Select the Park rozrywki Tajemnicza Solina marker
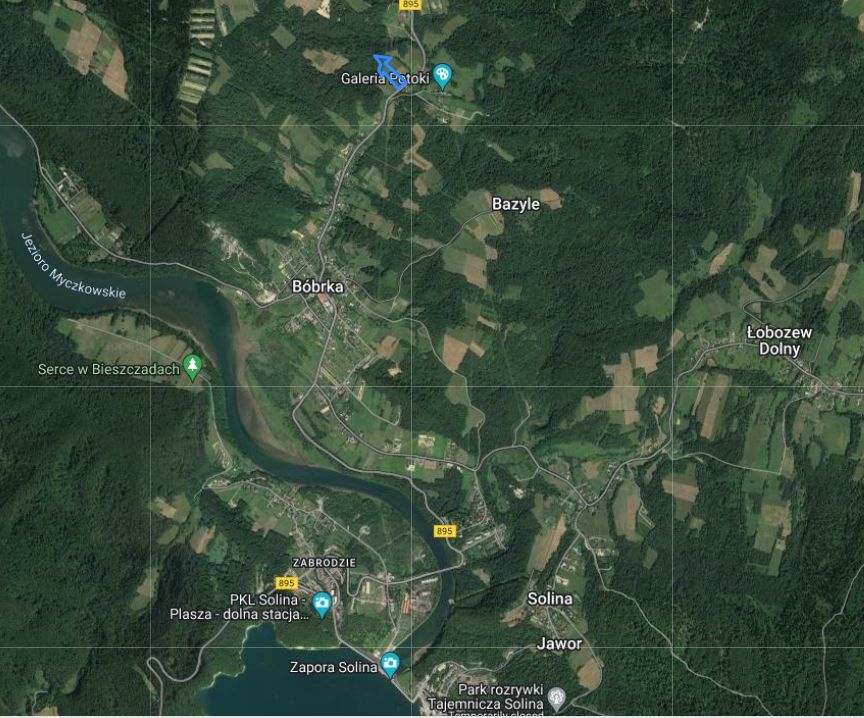 point(557,696)
